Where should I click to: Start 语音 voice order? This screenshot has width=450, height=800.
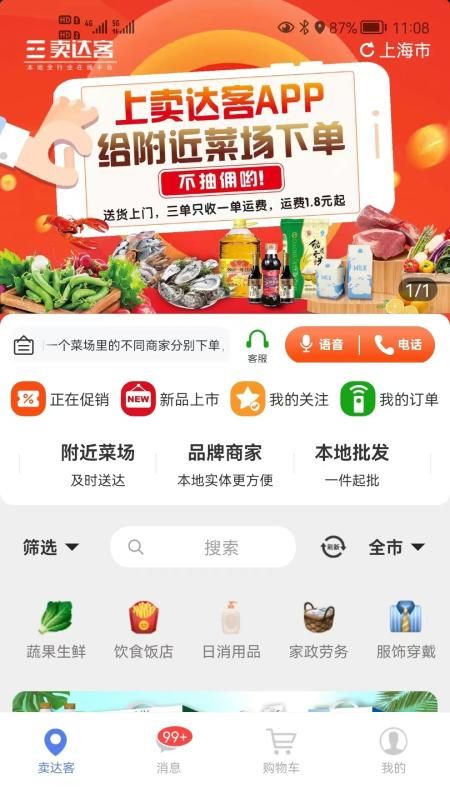(322, 345)
